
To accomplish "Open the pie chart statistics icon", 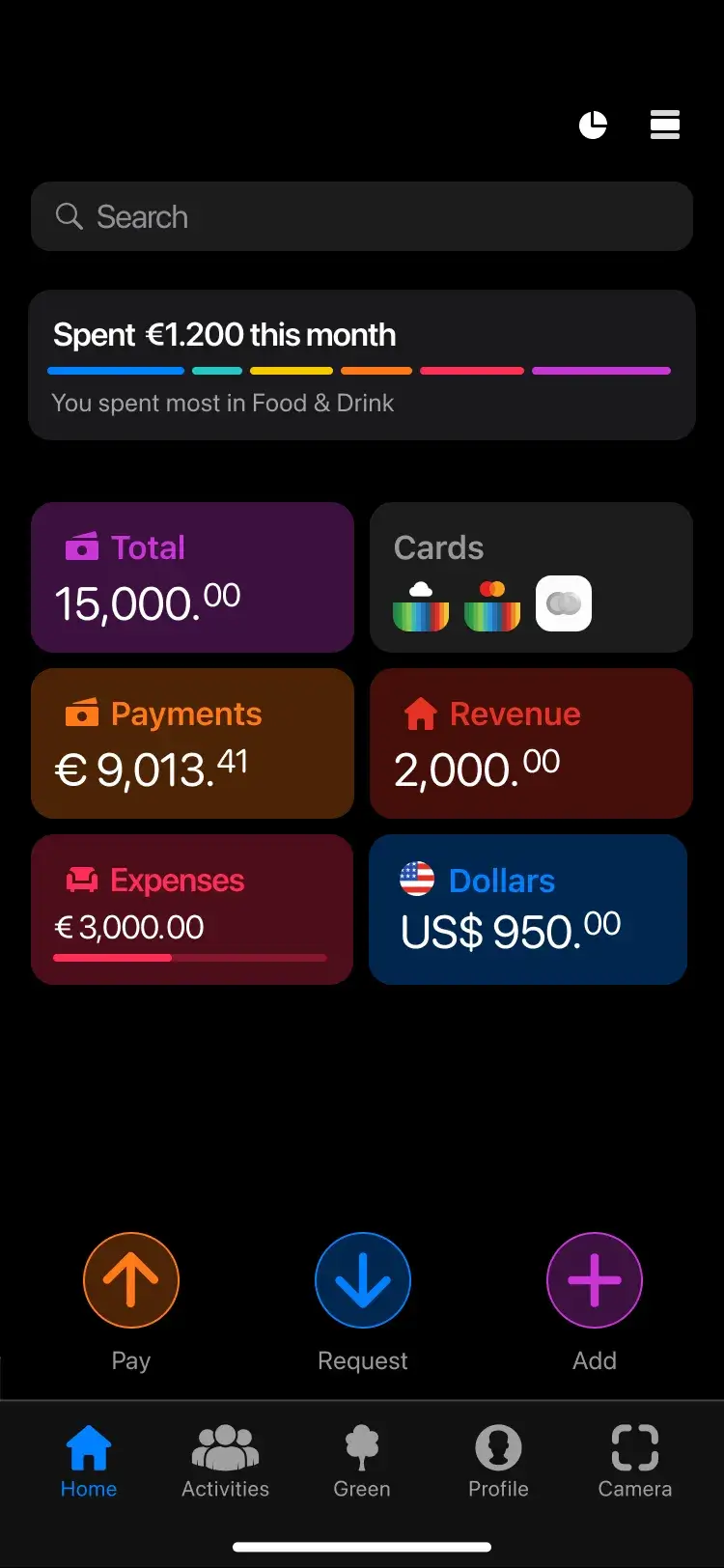I will click(593, 125).
